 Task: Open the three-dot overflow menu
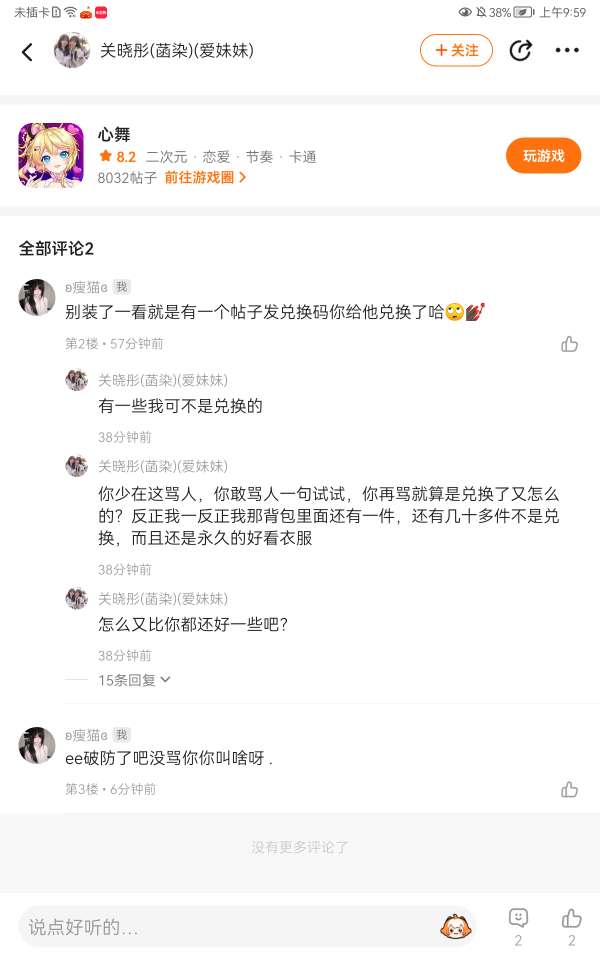click(x=567, y=50)
